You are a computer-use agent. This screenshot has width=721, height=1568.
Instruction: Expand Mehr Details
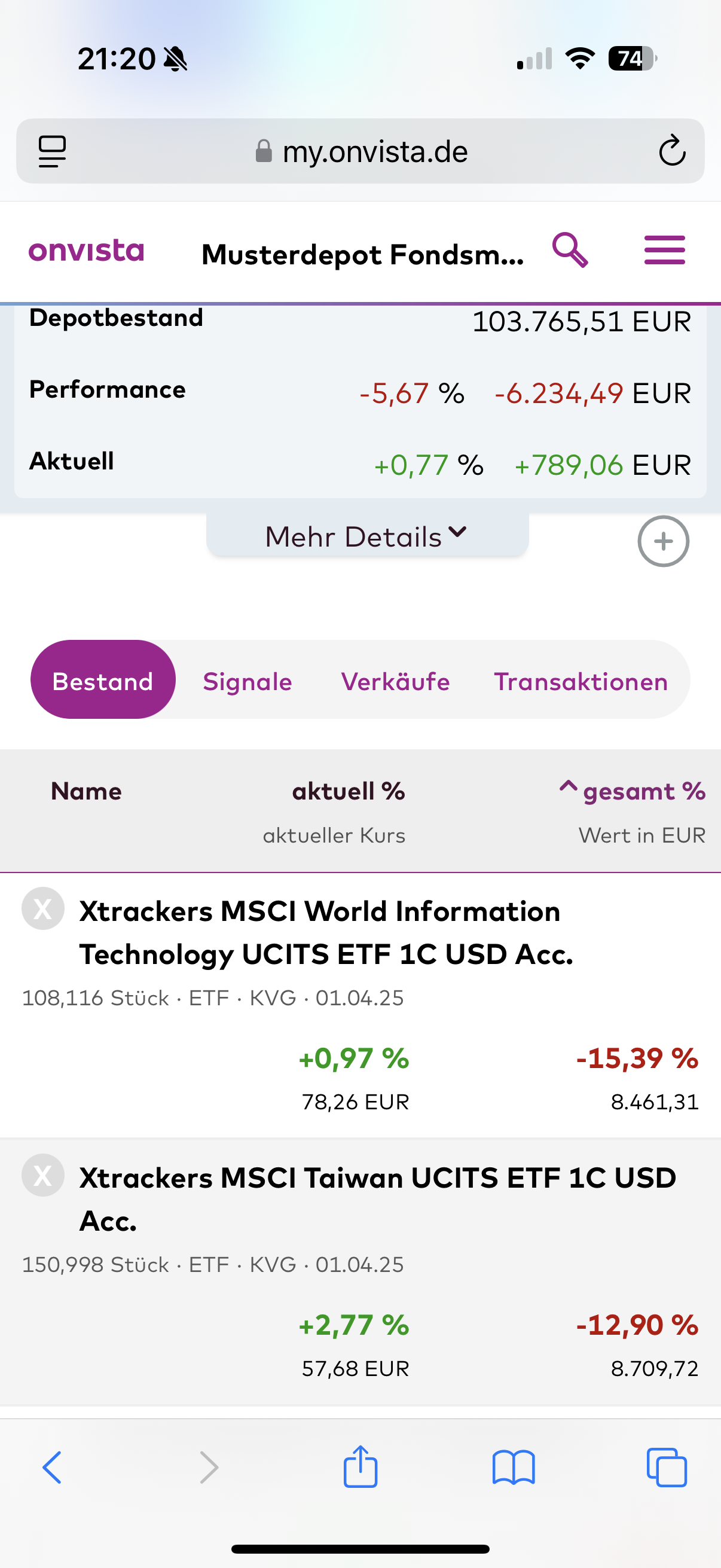(x=367, y=536)
